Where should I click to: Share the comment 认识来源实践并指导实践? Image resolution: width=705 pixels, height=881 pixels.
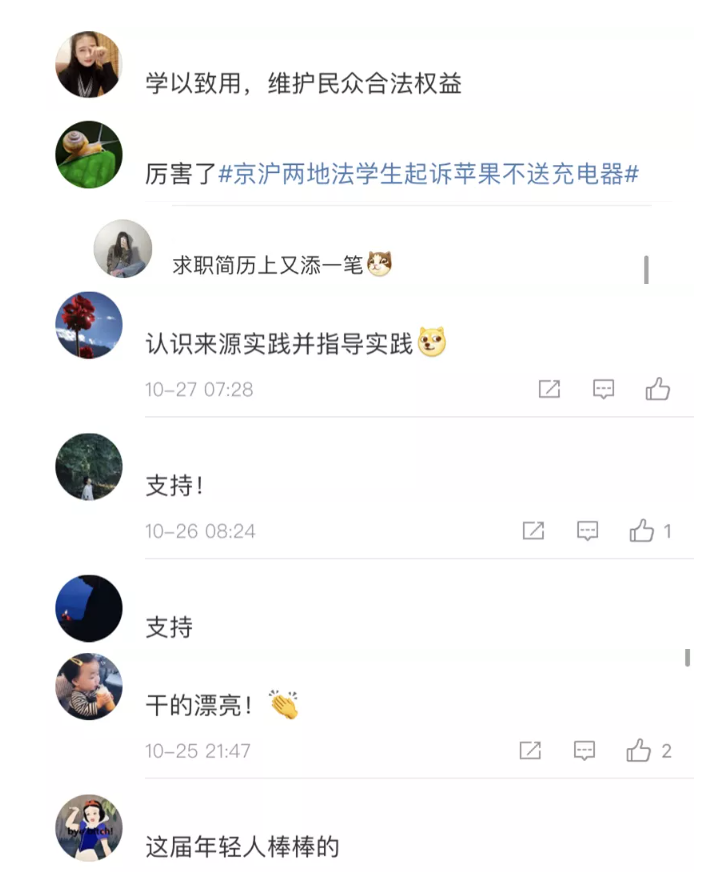[549, 389]
